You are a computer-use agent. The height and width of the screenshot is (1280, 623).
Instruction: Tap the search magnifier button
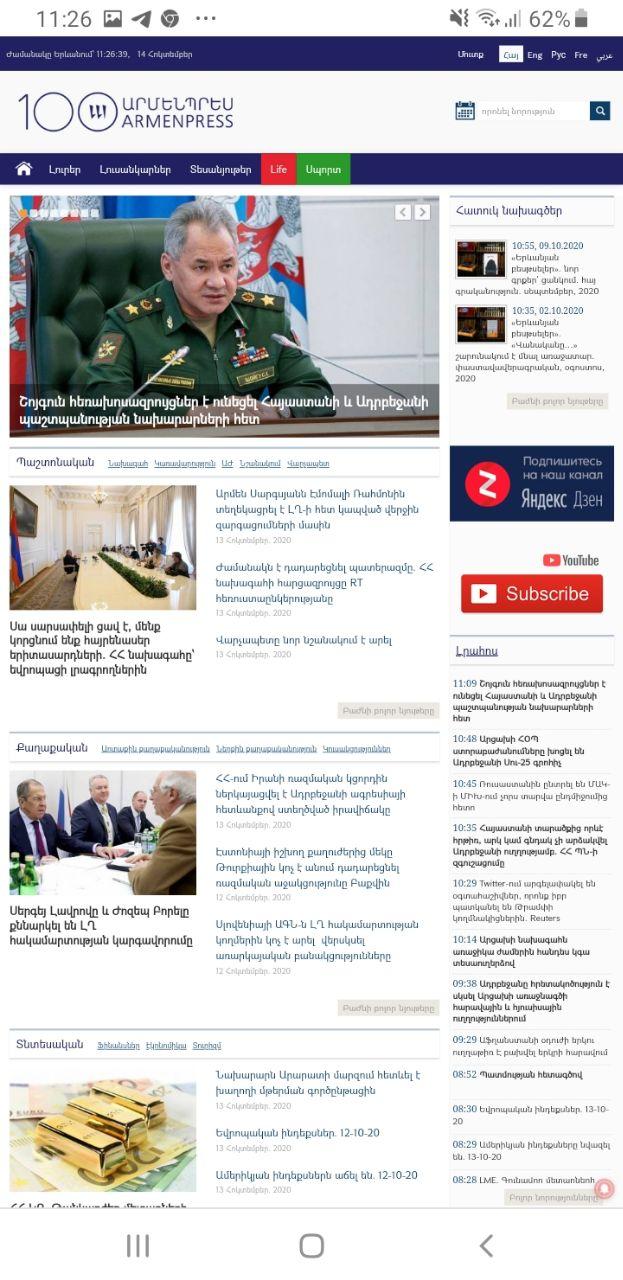(599, 111)
